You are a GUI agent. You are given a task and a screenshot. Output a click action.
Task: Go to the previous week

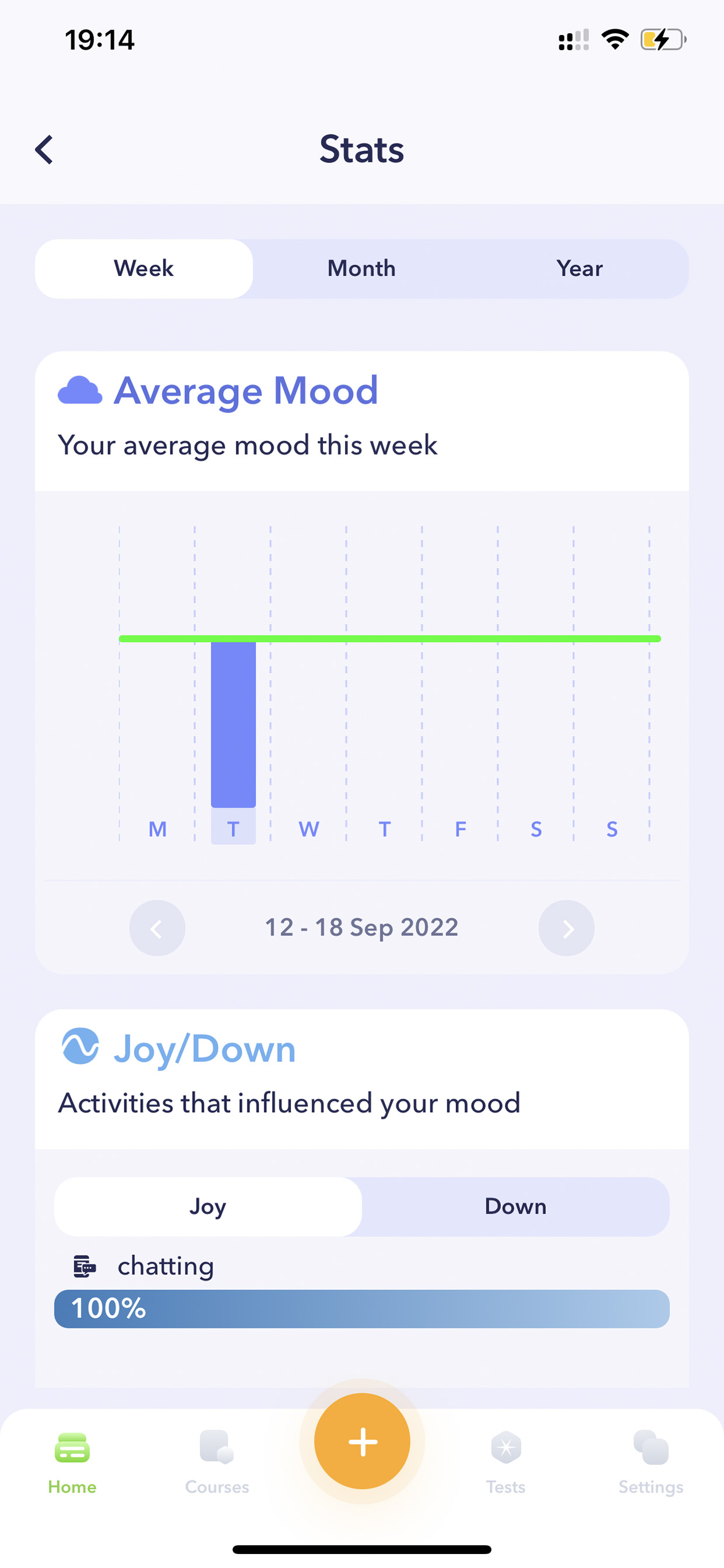[157, 928]
